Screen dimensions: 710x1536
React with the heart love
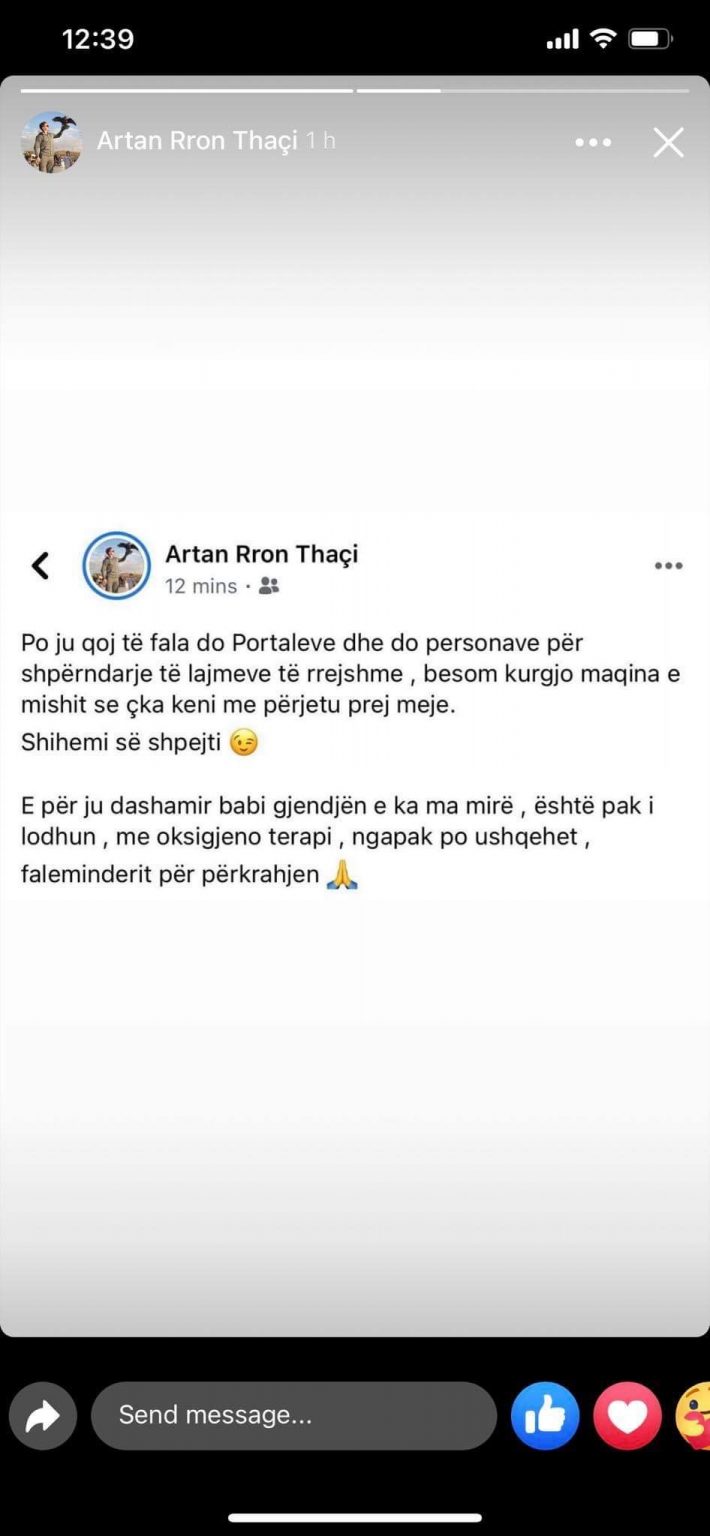click(627, 1416)
